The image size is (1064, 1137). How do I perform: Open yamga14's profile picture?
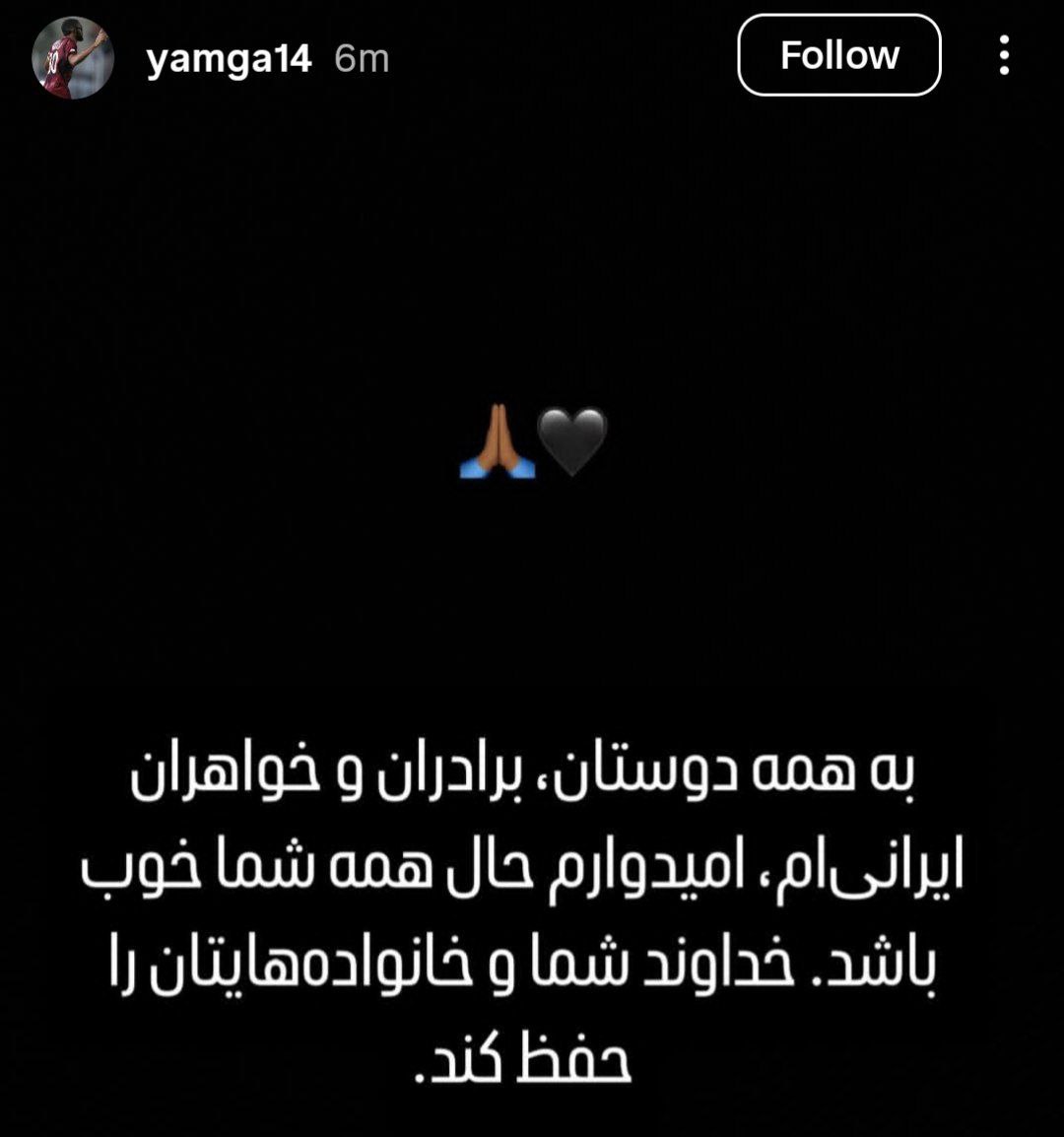[72, 57]
